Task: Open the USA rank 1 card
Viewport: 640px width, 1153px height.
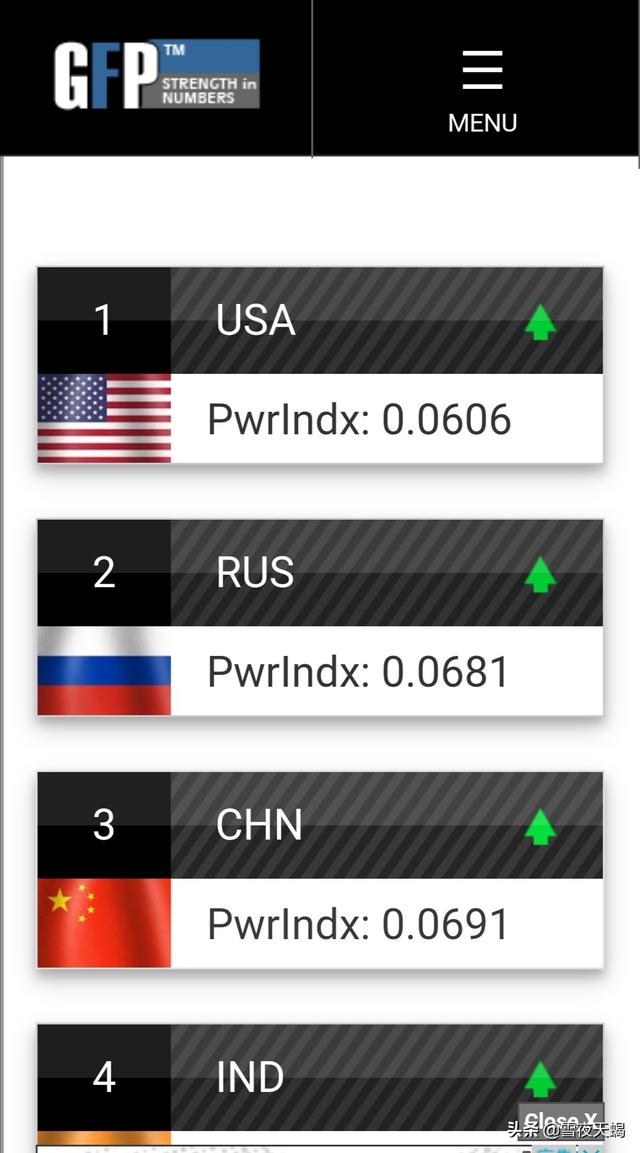Action: [x=320, y=365]
